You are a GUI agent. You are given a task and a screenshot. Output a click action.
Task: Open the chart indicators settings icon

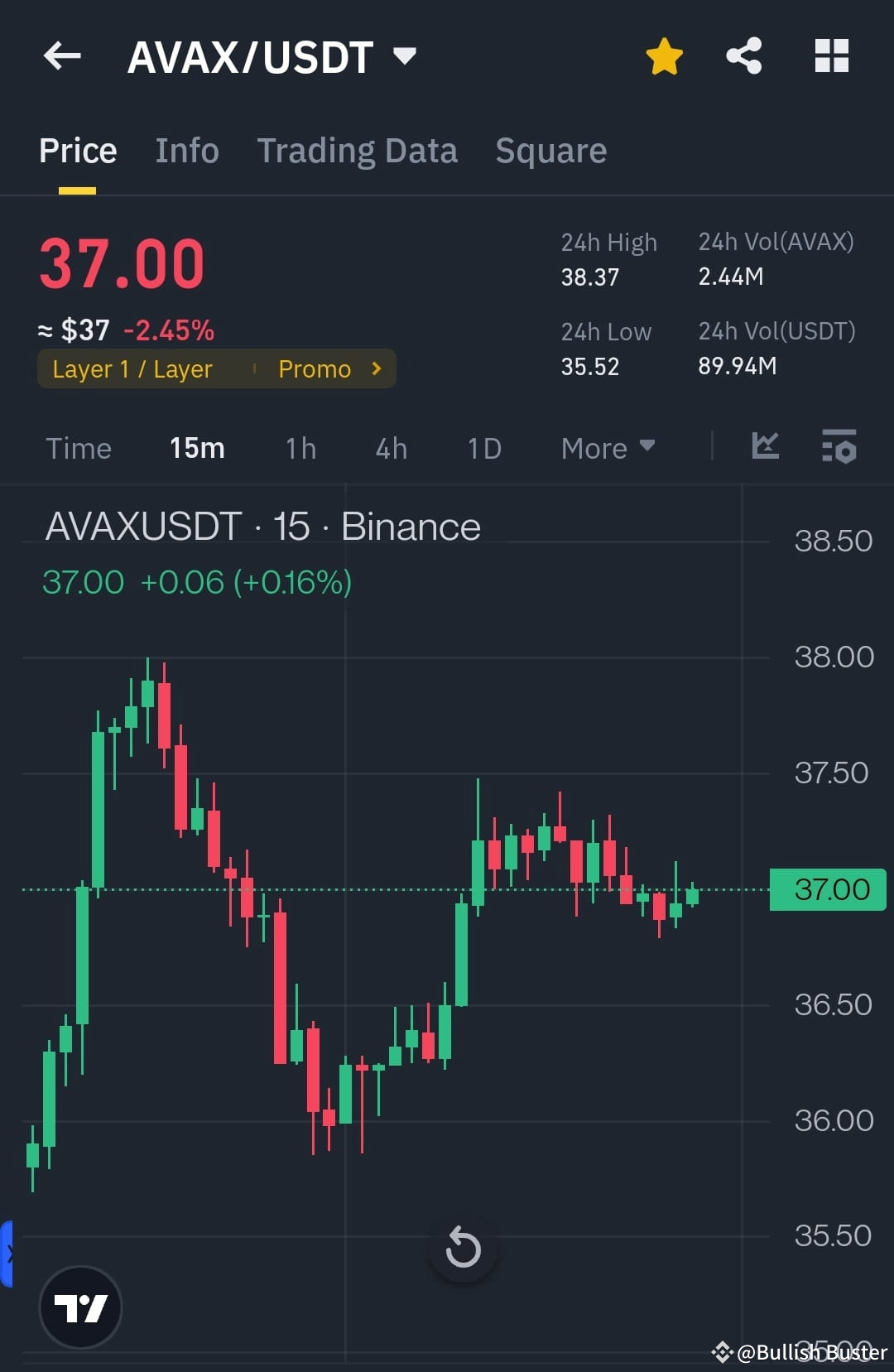pyautogui.click(x=839, y=448)
